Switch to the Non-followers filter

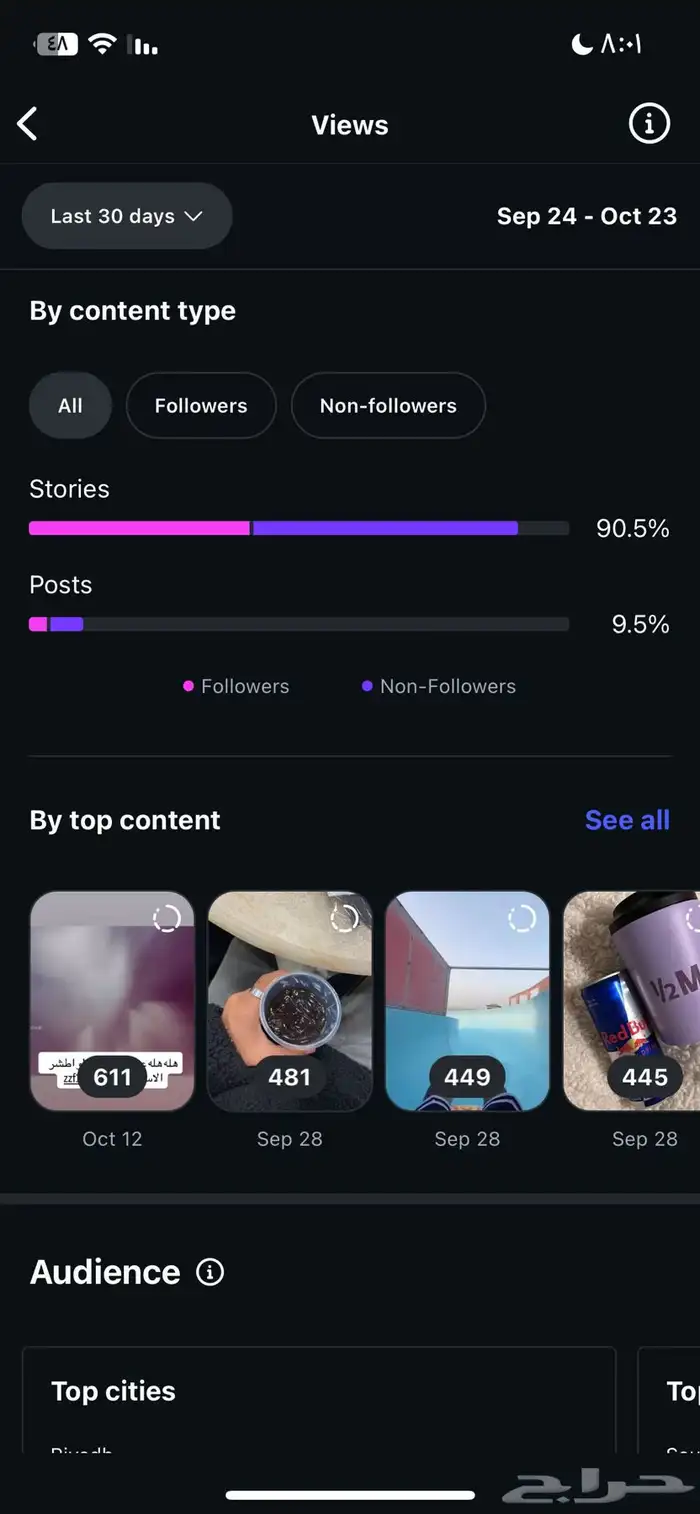388,406
